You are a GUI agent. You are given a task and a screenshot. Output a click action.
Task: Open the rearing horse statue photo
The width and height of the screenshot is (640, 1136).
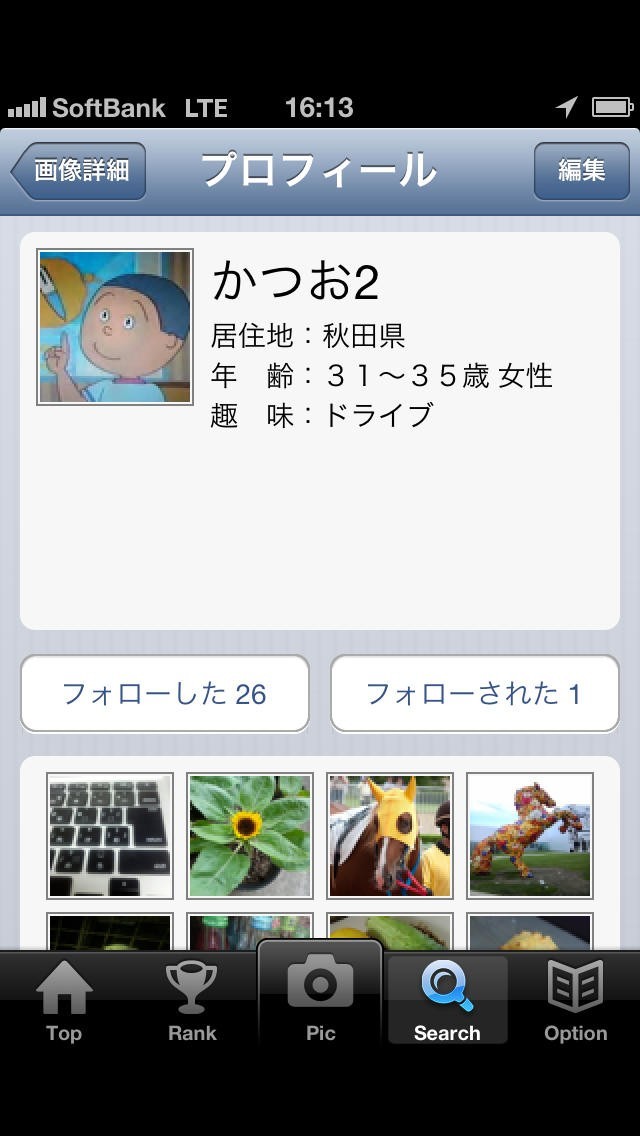(530, 836)
